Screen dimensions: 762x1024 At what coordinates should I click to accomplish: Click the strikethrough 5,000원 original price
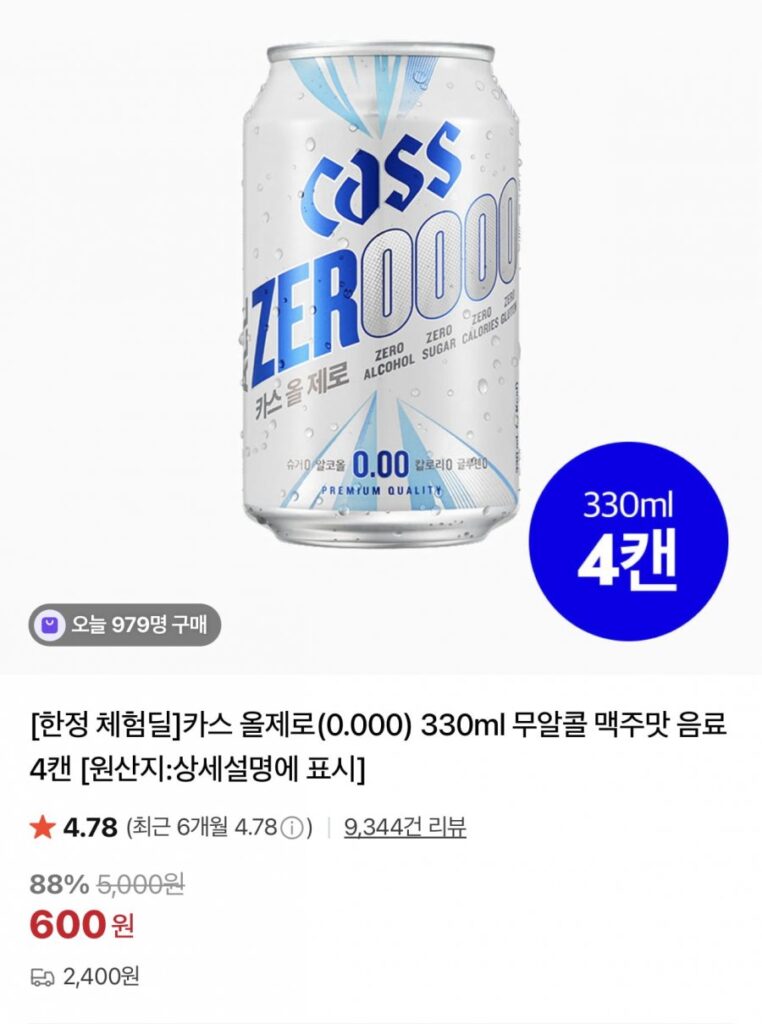[x=138, y=885]
